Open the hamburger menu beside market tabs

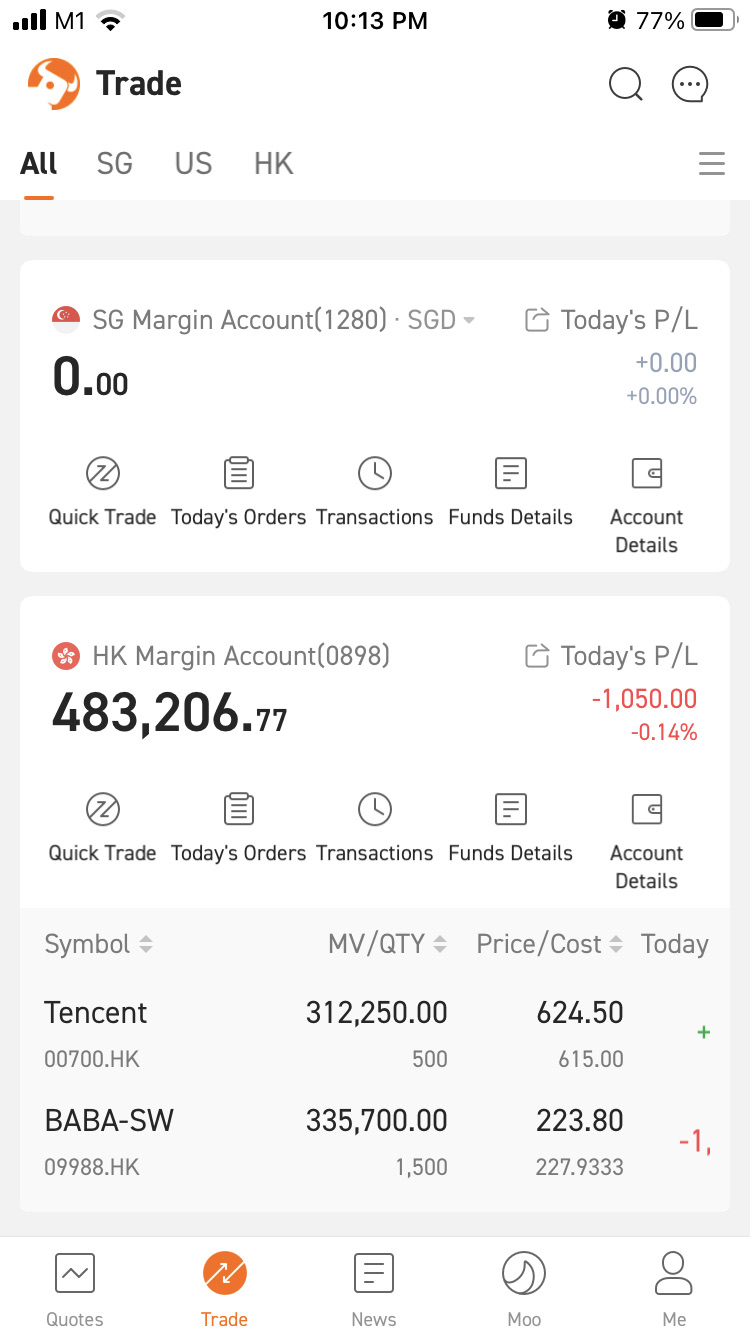coord(712,164)
